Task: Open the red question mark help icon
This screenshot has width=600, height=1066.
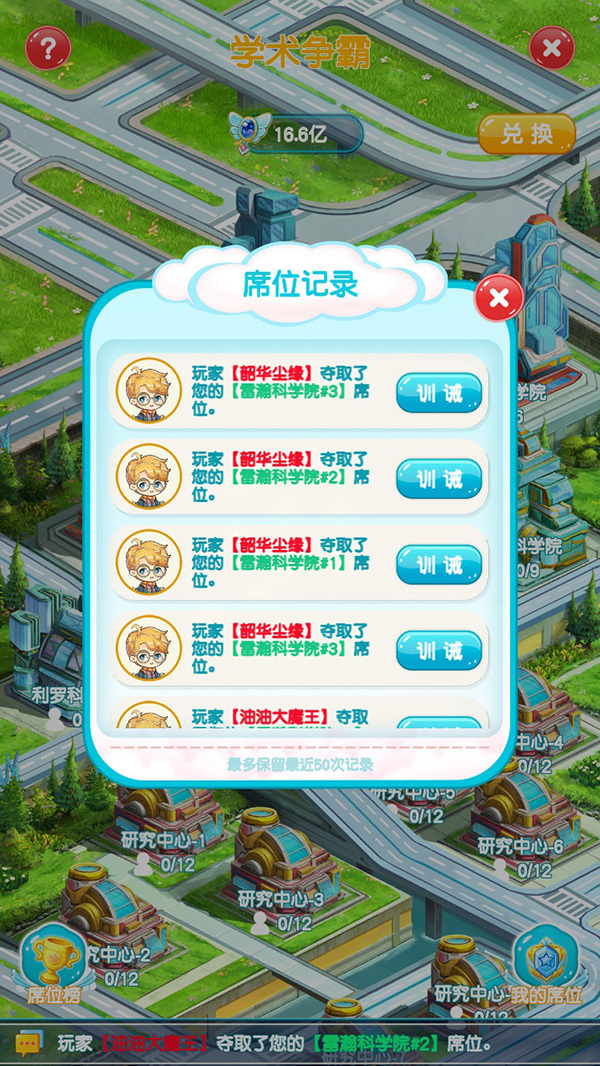Action: click(x=47, y=47)
